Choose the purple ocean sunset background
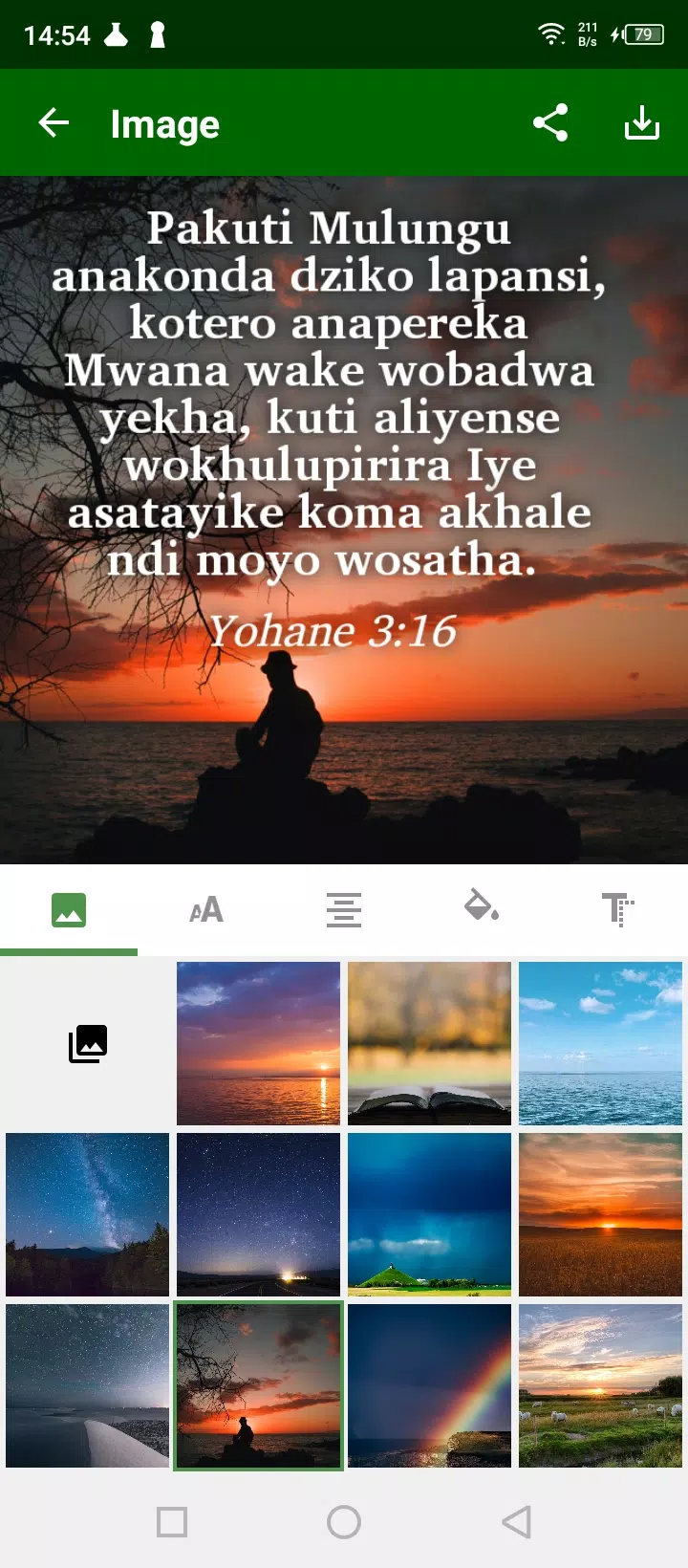The width and height of the screenshot is (688, 1568). (x=258, y=1043)
